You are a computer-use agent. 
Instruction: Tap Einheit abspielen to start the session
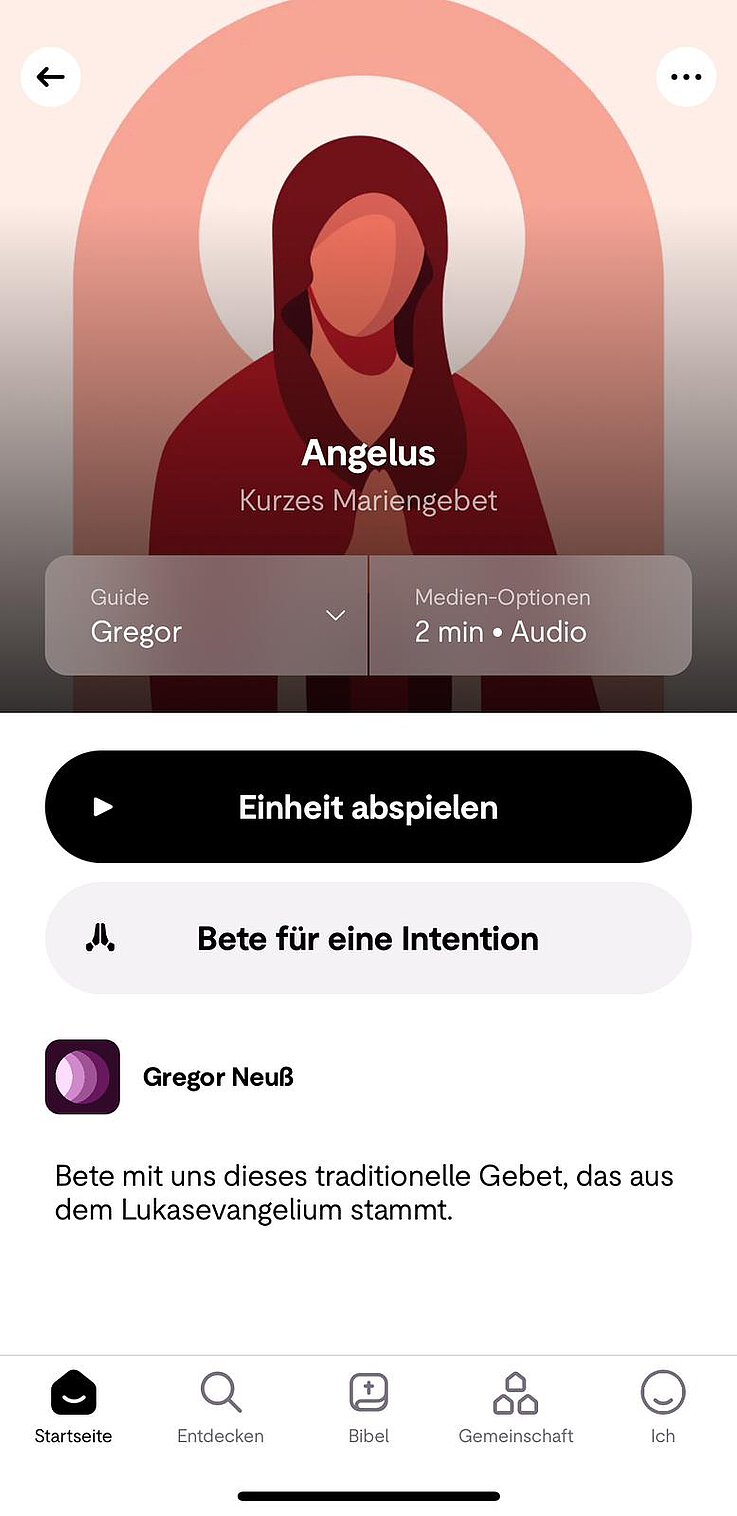(368, 807)
